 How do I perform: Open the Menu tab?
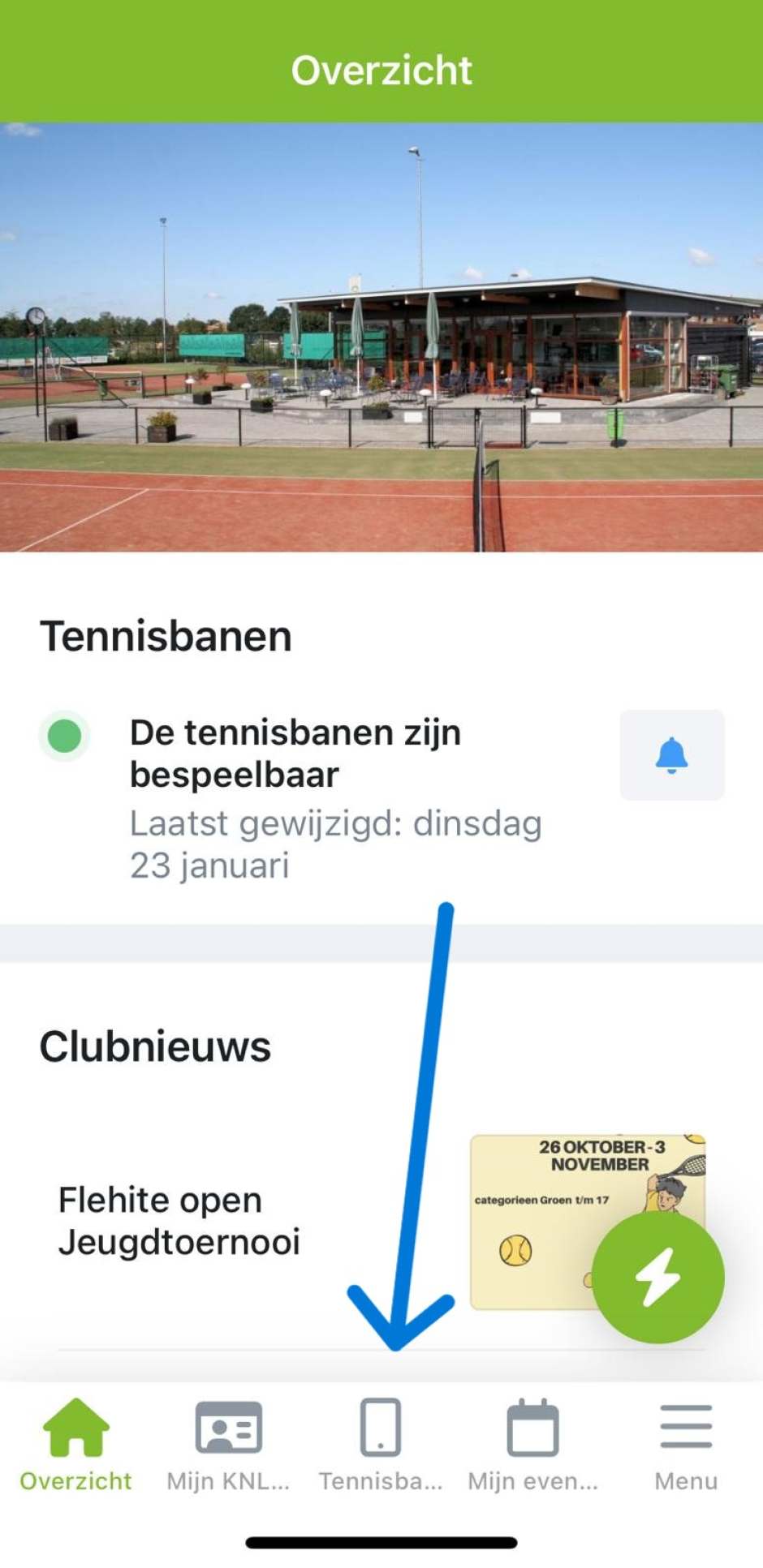686,1446
